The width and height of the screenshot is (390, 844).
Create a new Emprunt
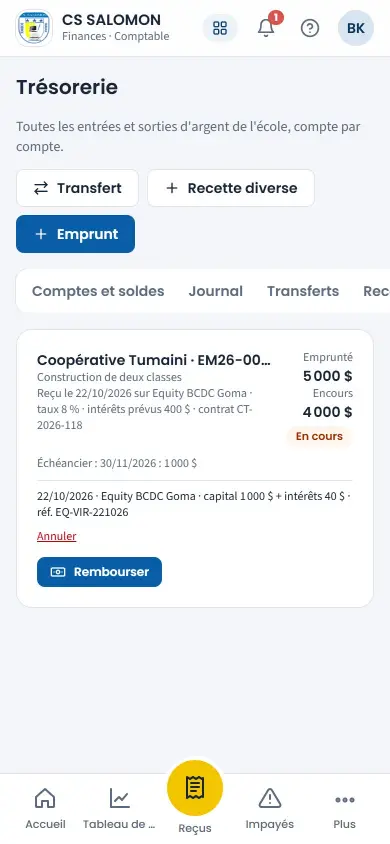point(75,234)
